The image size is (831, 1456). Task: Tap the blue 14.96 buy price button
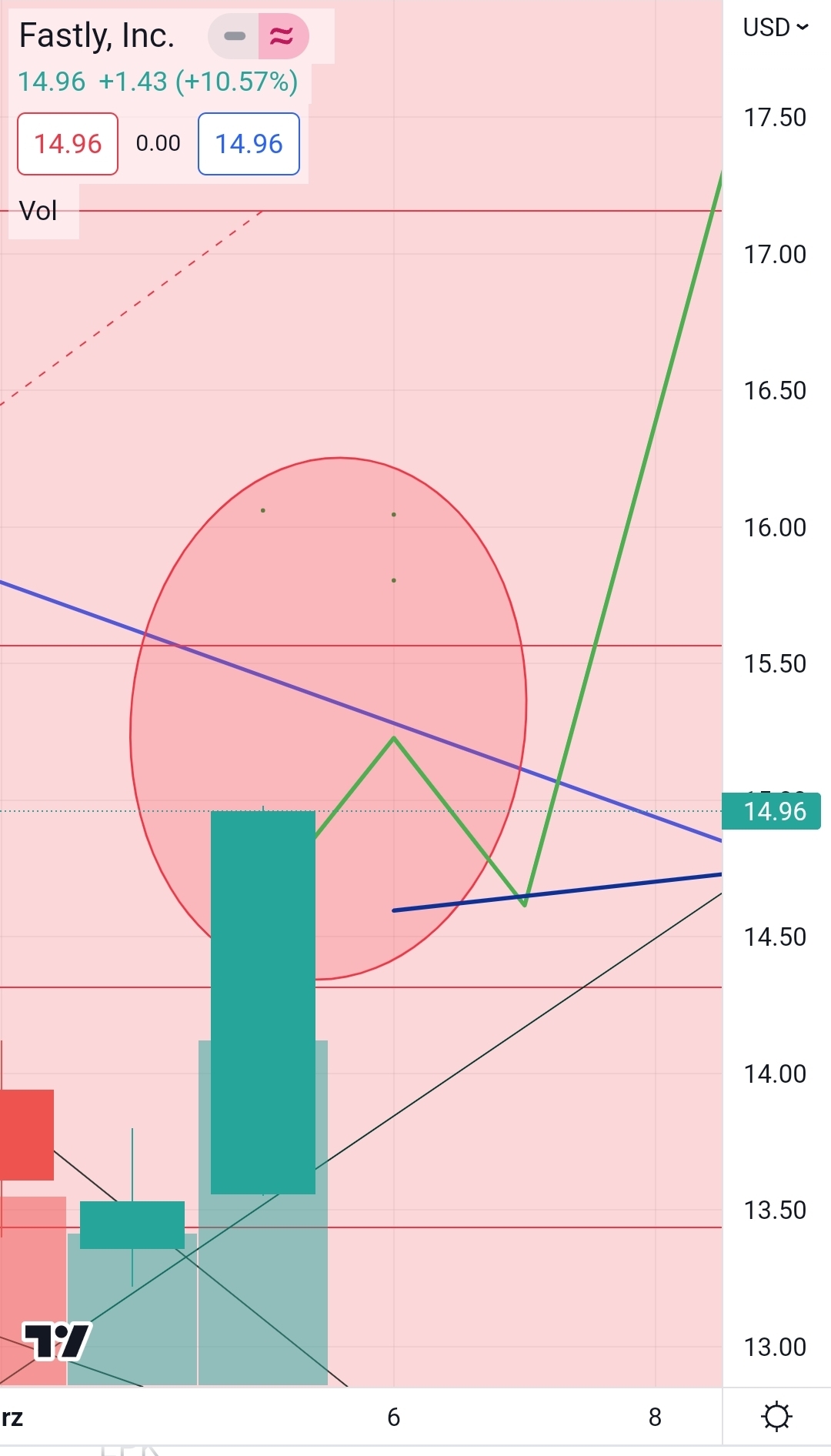coord(249,144)
